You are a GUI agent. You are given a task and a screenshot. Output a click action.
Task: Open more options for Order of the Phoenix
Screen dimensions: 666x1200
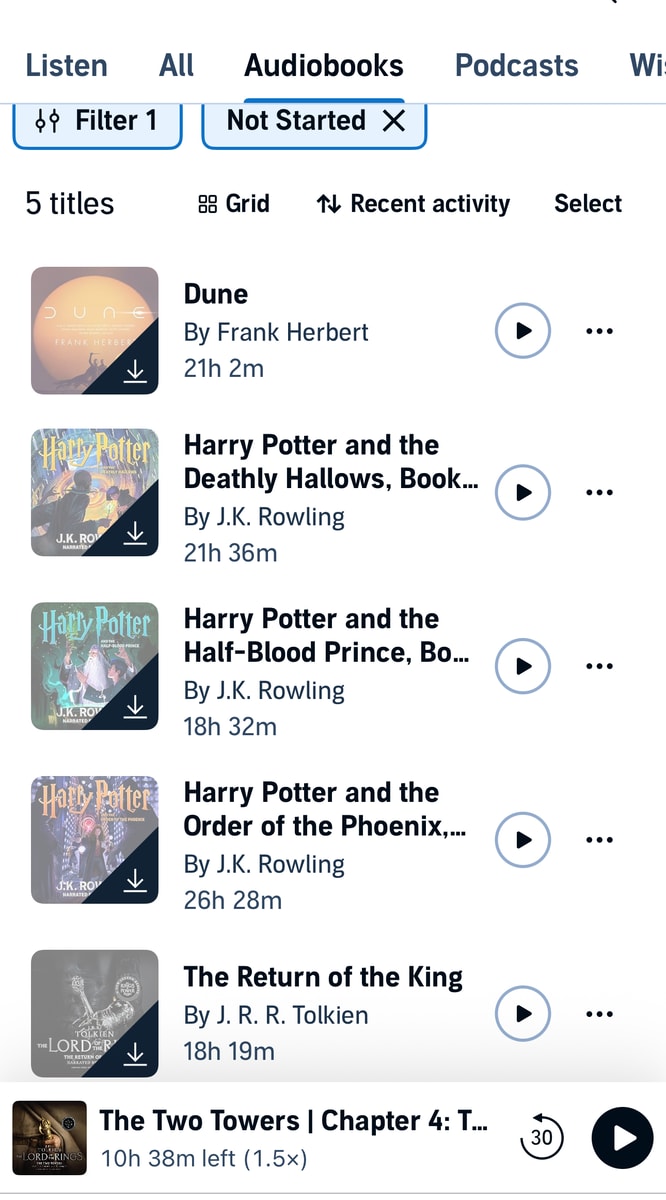[x=599, y=840]
